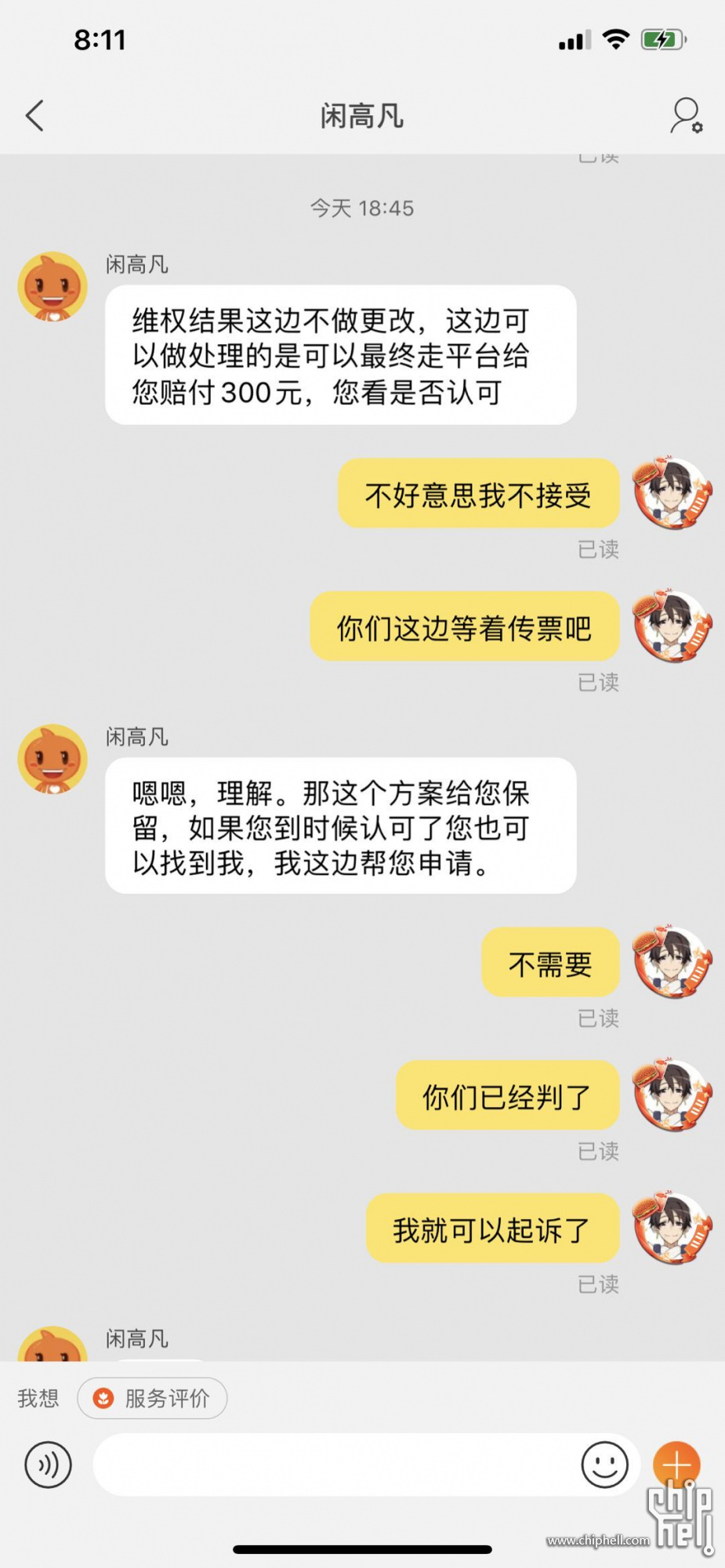Tap the 服务评价 chip

coord(152,1398)
